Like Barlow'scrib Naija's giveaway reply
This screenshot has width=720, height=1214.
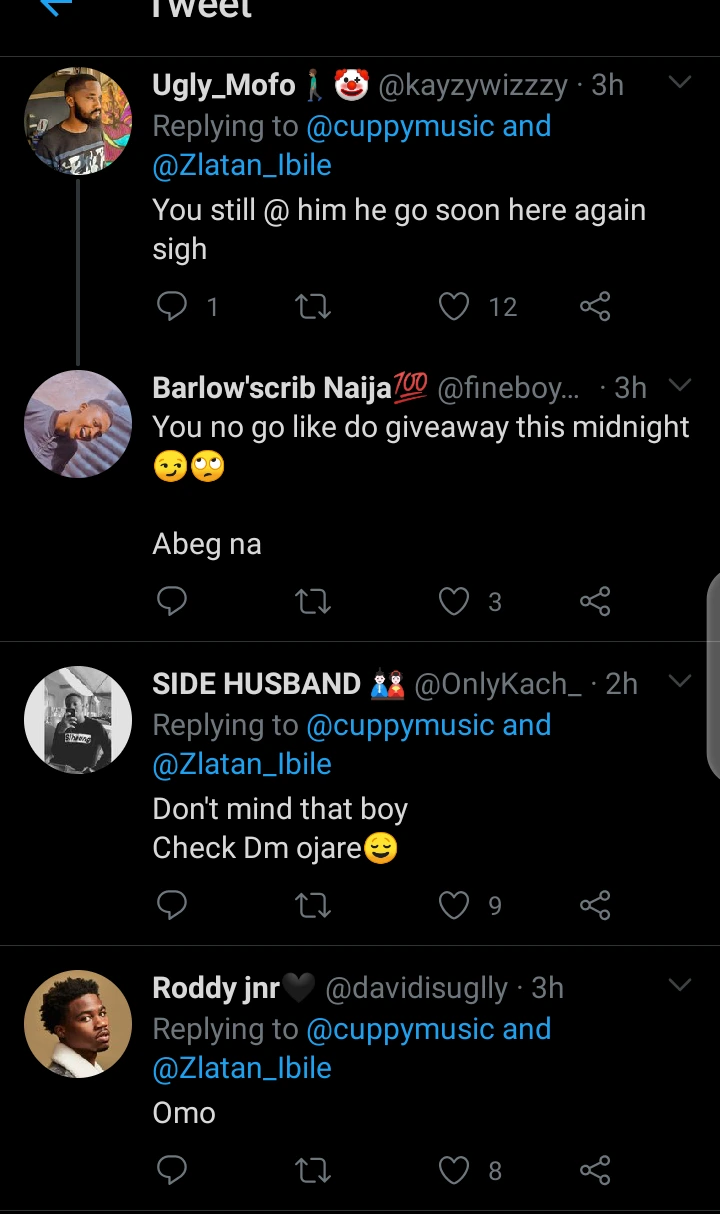(454, 601)
